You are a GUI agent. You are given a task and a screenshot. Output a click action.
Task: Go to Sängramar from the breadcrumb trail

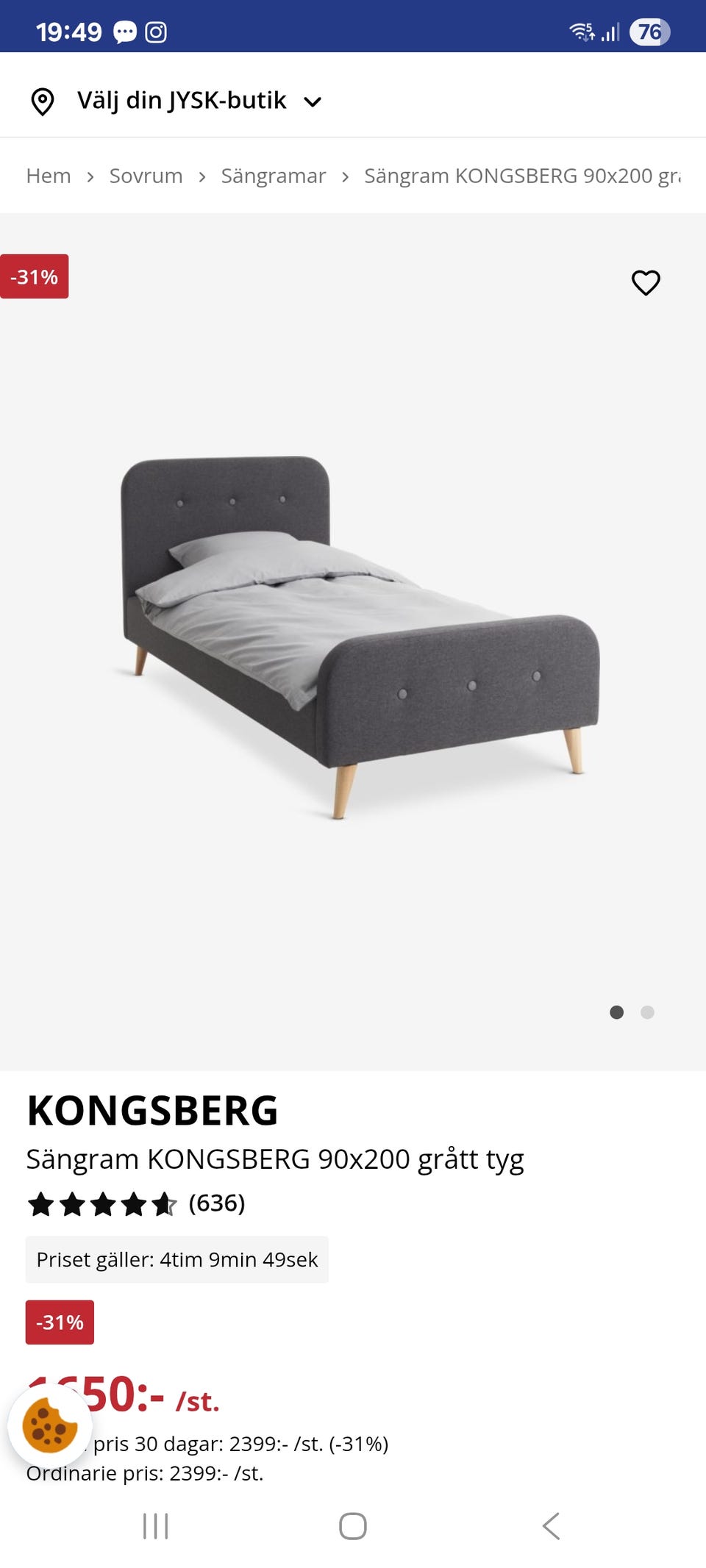pos(274,176)
